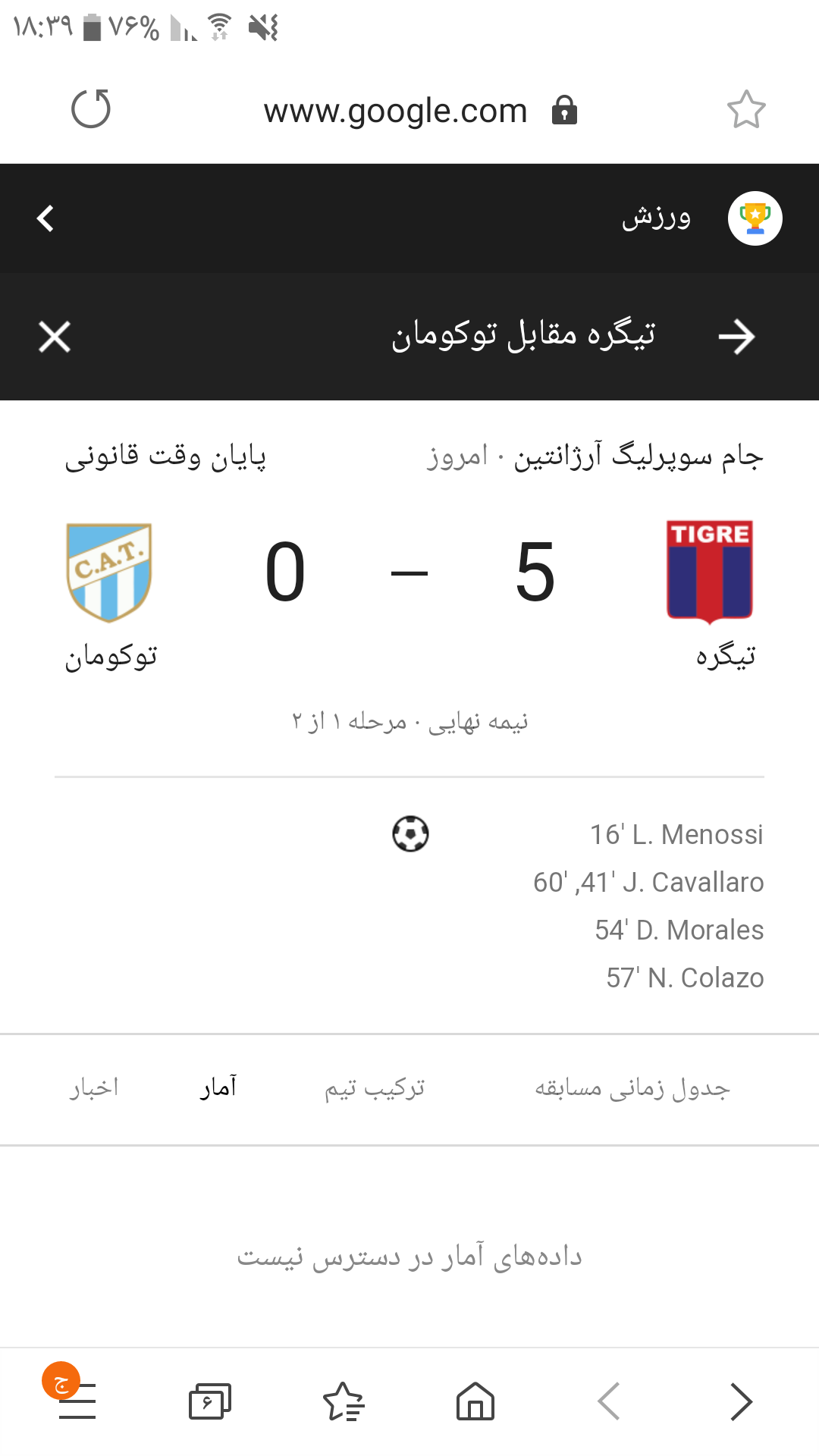Close the تیگره مقابل توکومان match panel

[55, 337]
